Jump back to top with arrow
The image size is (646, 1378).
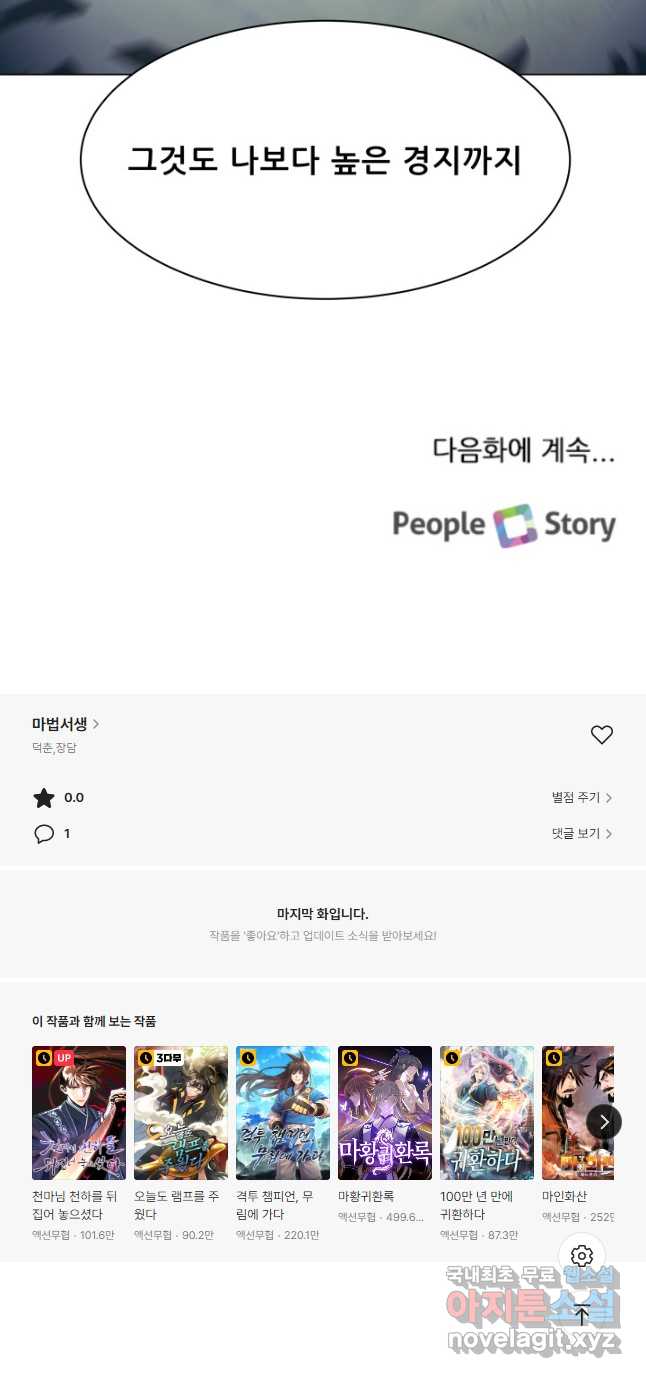[x=582, y=1314]
